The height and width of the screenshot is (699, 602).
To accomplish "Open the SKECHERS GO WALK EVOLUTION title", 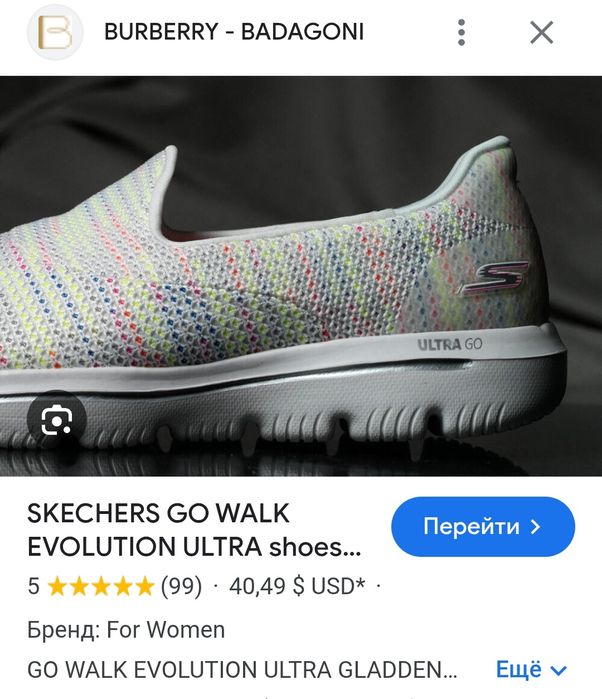I will coord(195,531).
